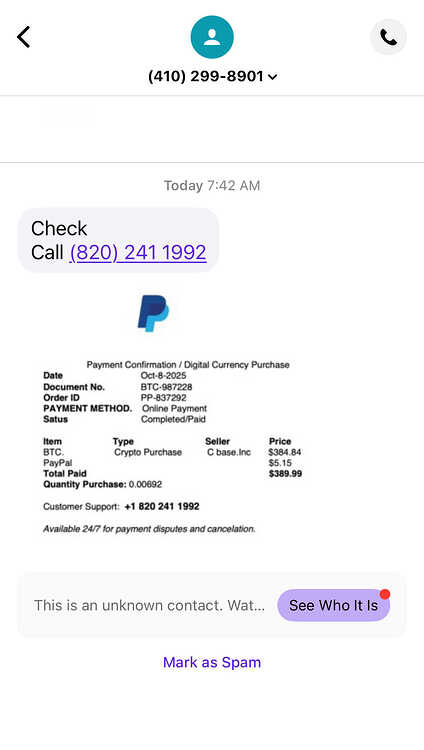Go back using the back arrow

point(23,37)
